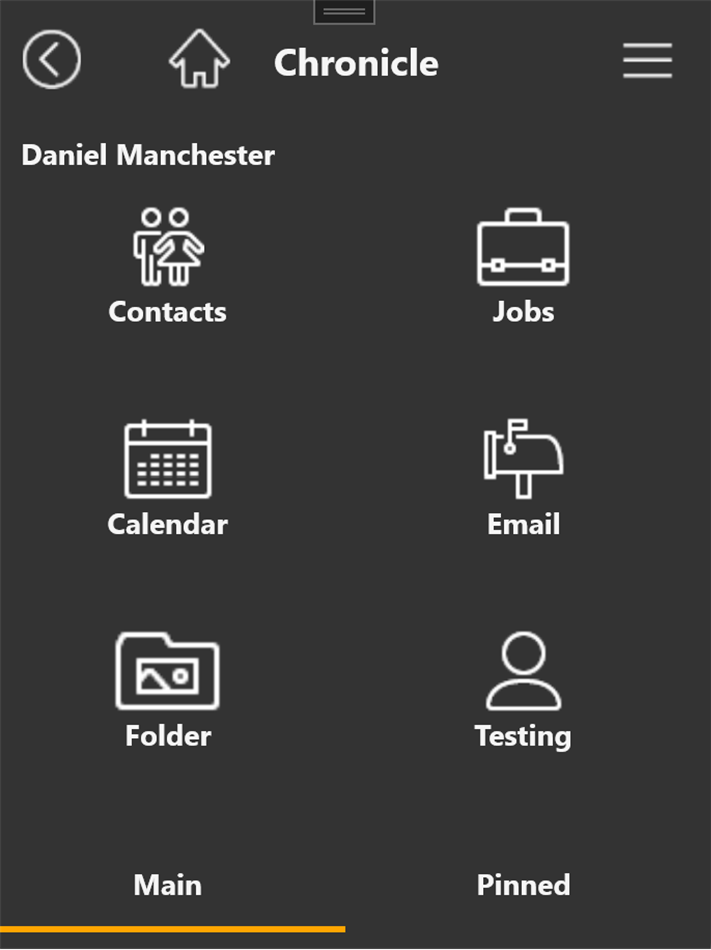Open Contacts

click(167, 265)
